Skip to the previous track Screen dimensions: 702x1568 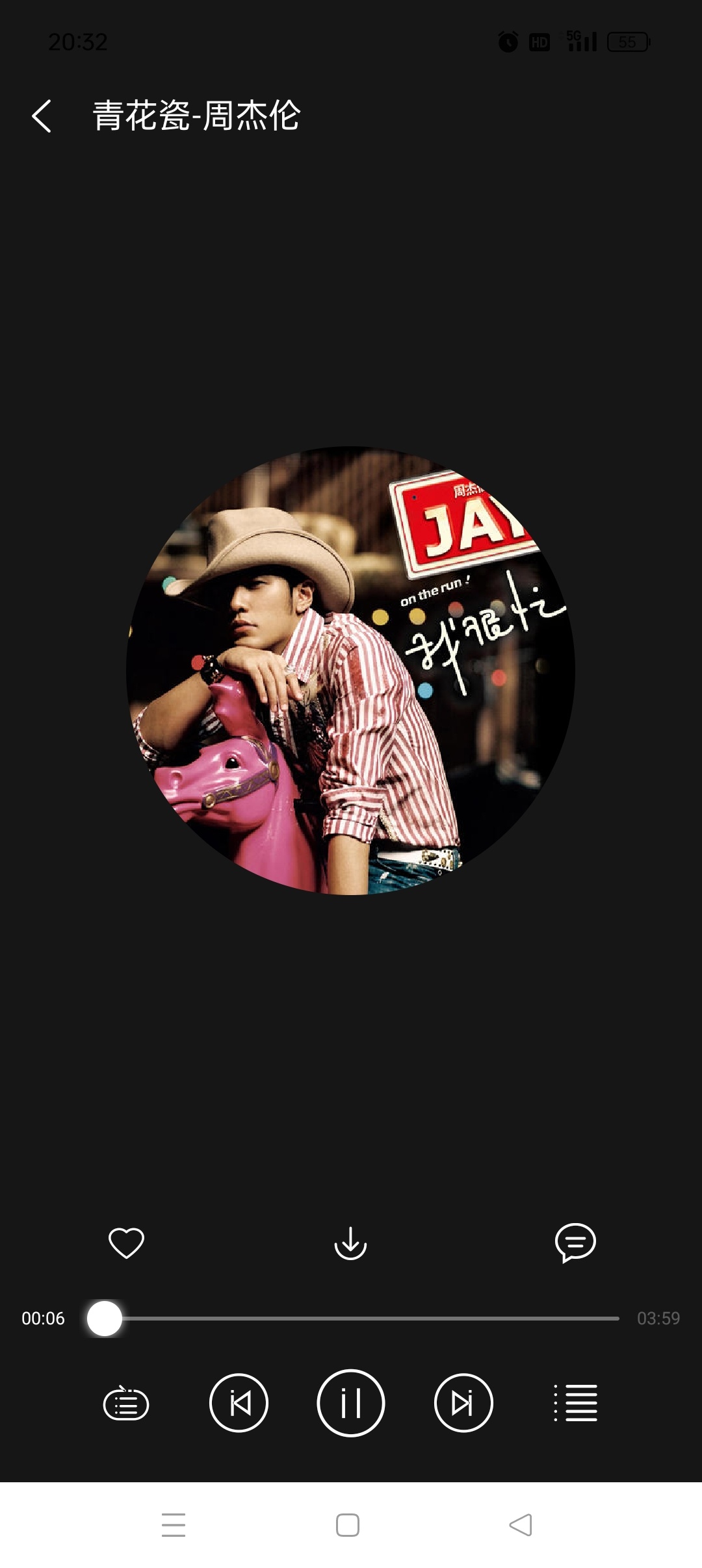coord(239,1403)
